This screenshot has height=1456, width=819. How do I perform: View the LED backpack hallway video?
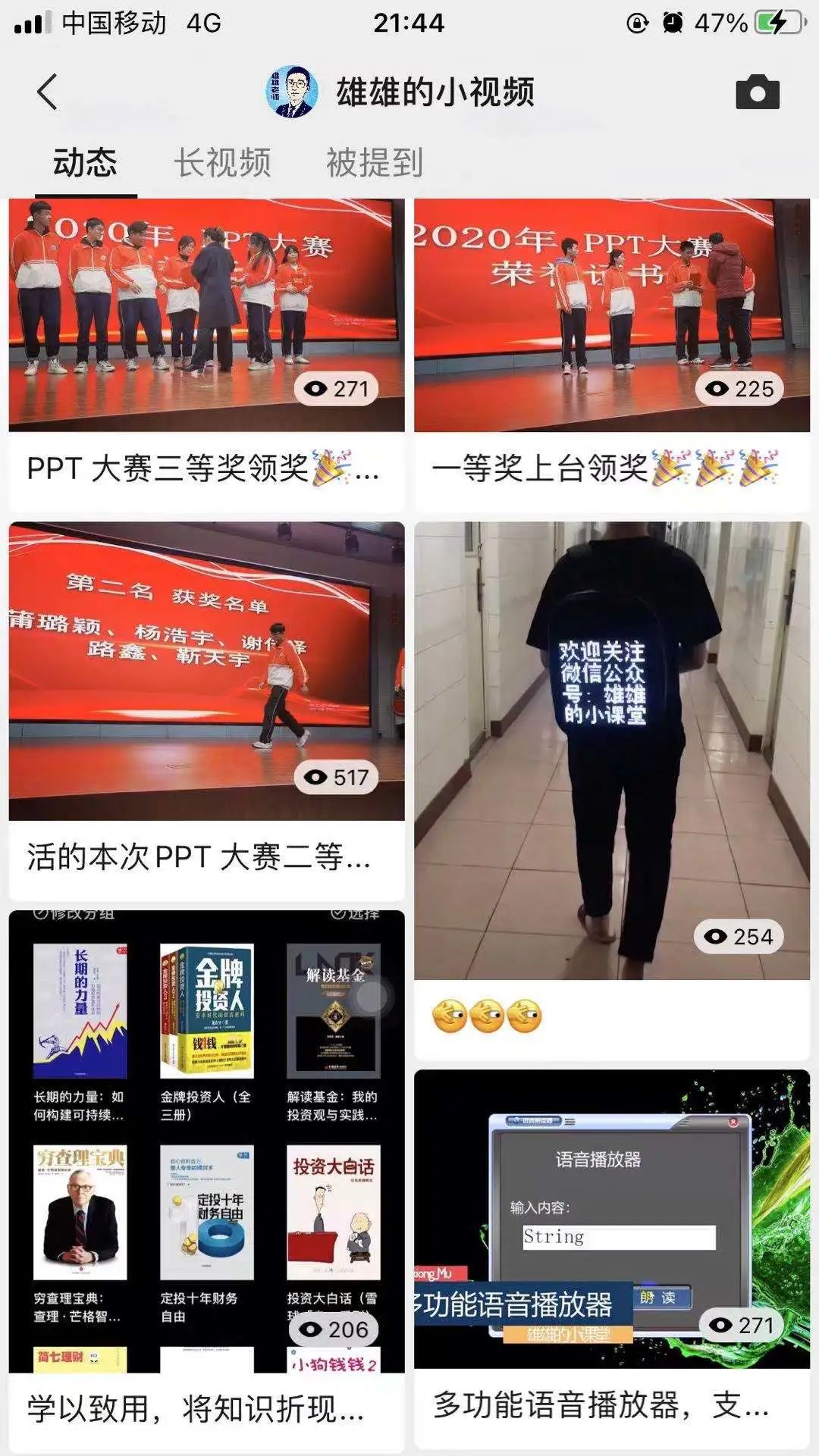pyautogui.click(x=611, y=750)
